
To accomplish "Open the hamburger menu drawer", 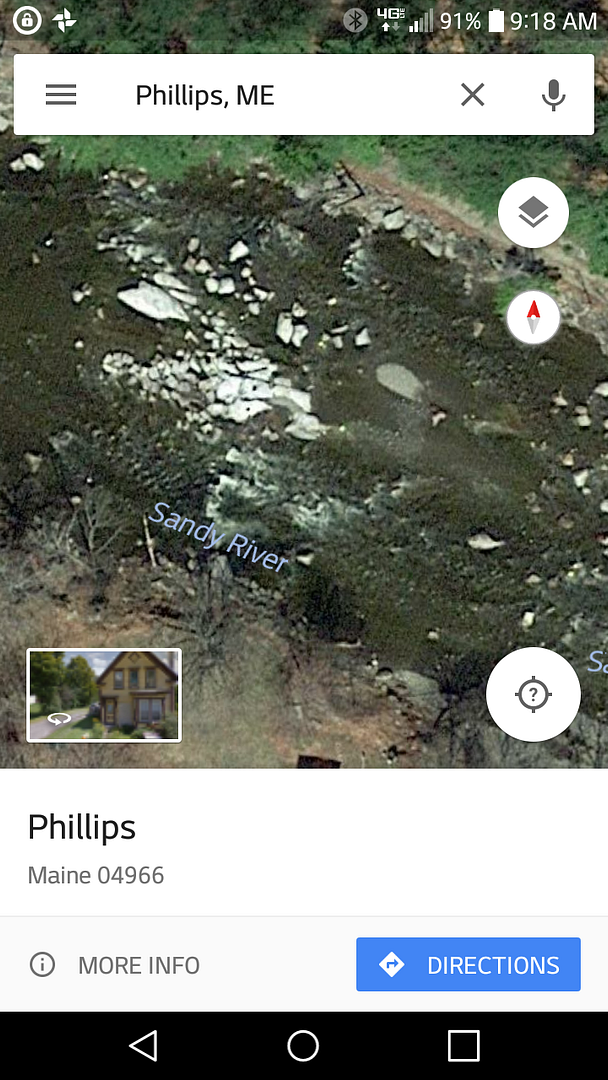I will click(x=61, y=95).
